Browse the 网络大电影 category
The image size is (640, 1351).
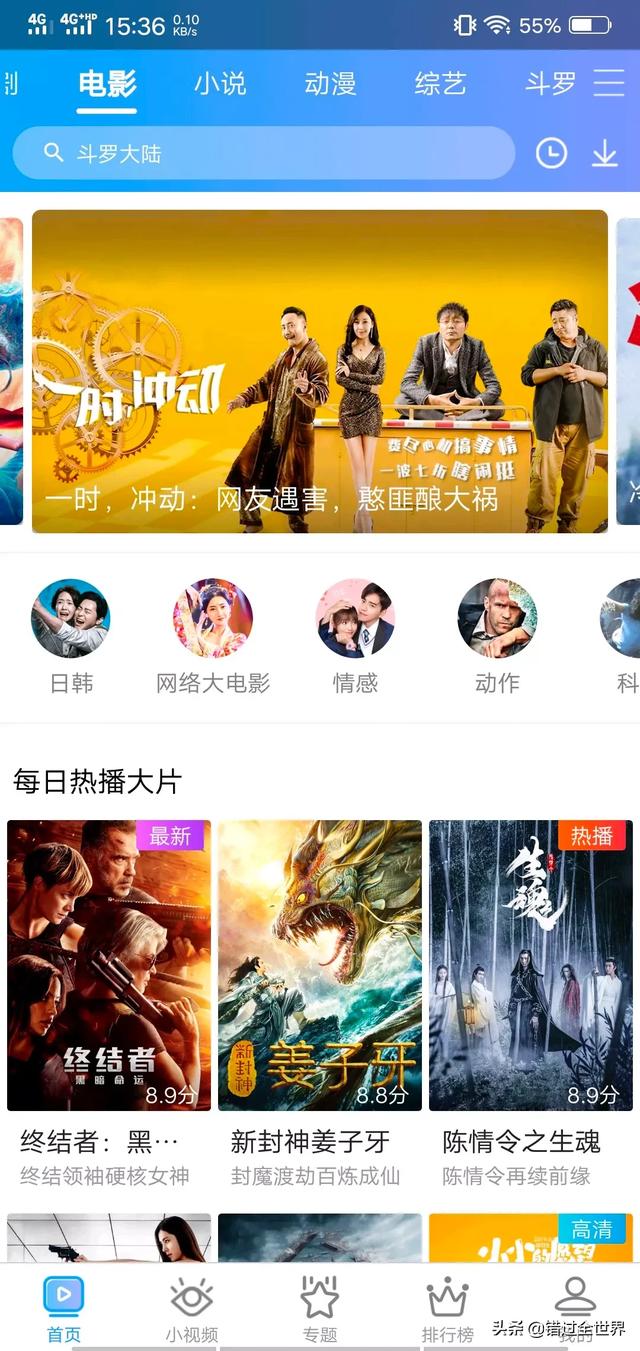pyautogui.click(x=213, y=636)
